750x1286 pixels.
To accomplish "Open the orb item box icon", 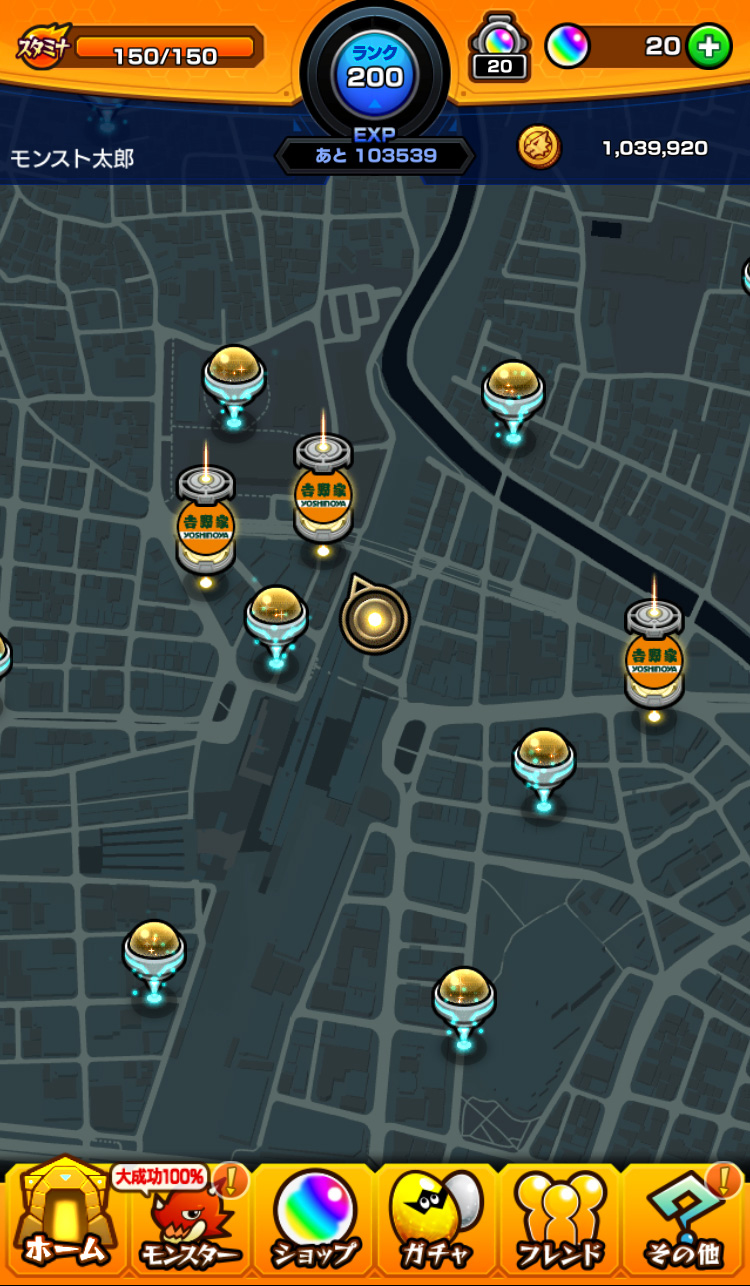I will coord(499,47).
